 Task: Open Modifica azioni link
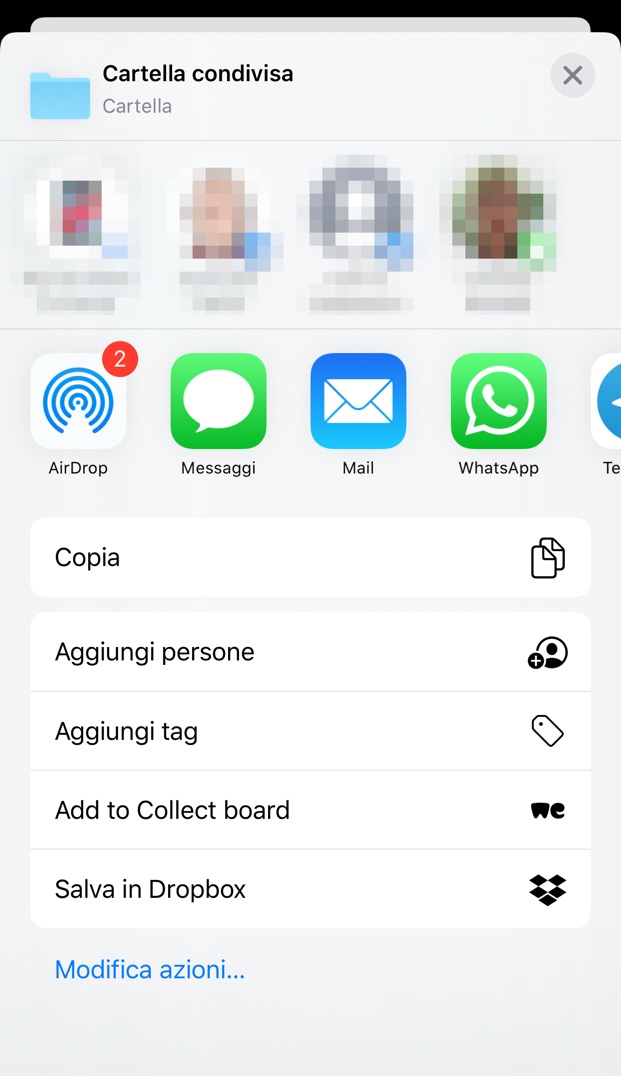point(150,969)
